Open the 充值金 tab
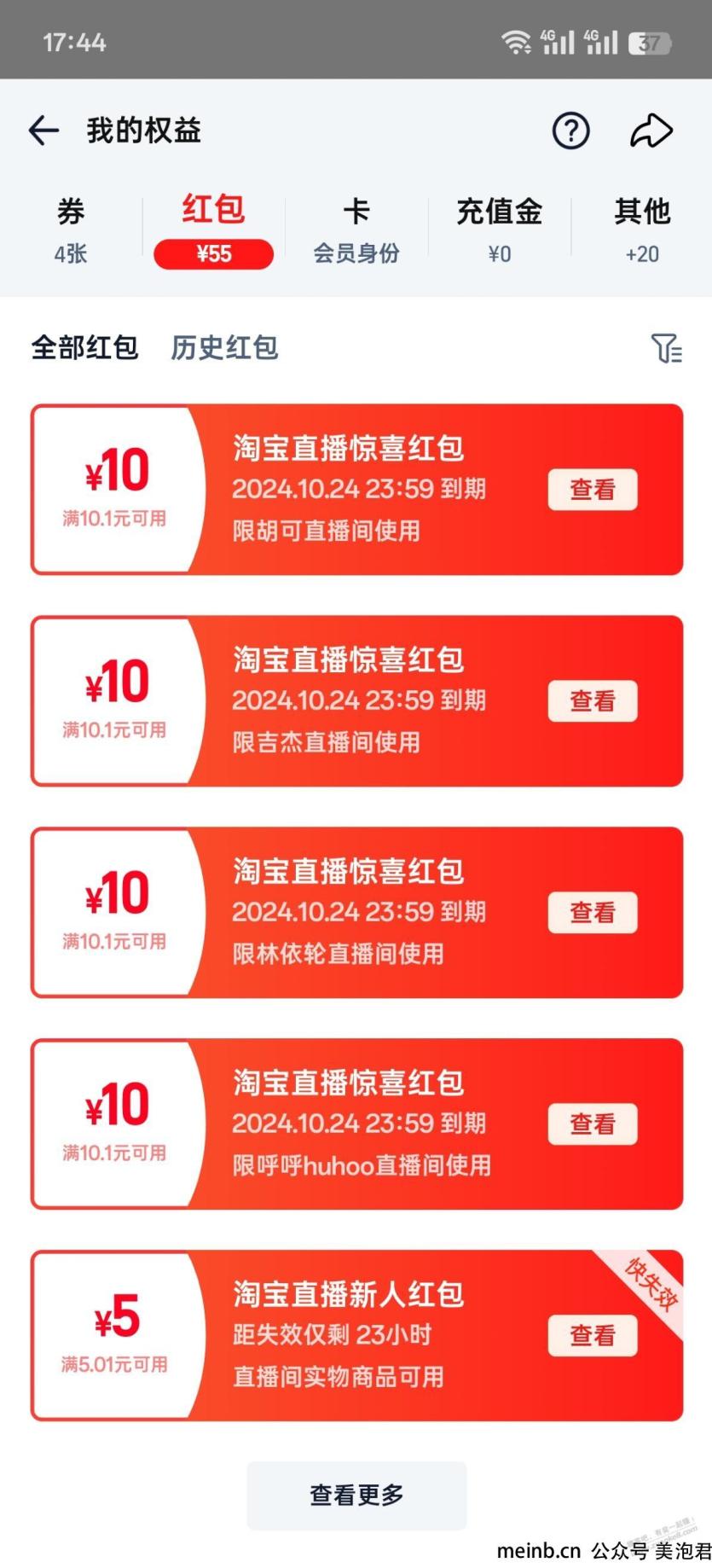 click(499, 229)
